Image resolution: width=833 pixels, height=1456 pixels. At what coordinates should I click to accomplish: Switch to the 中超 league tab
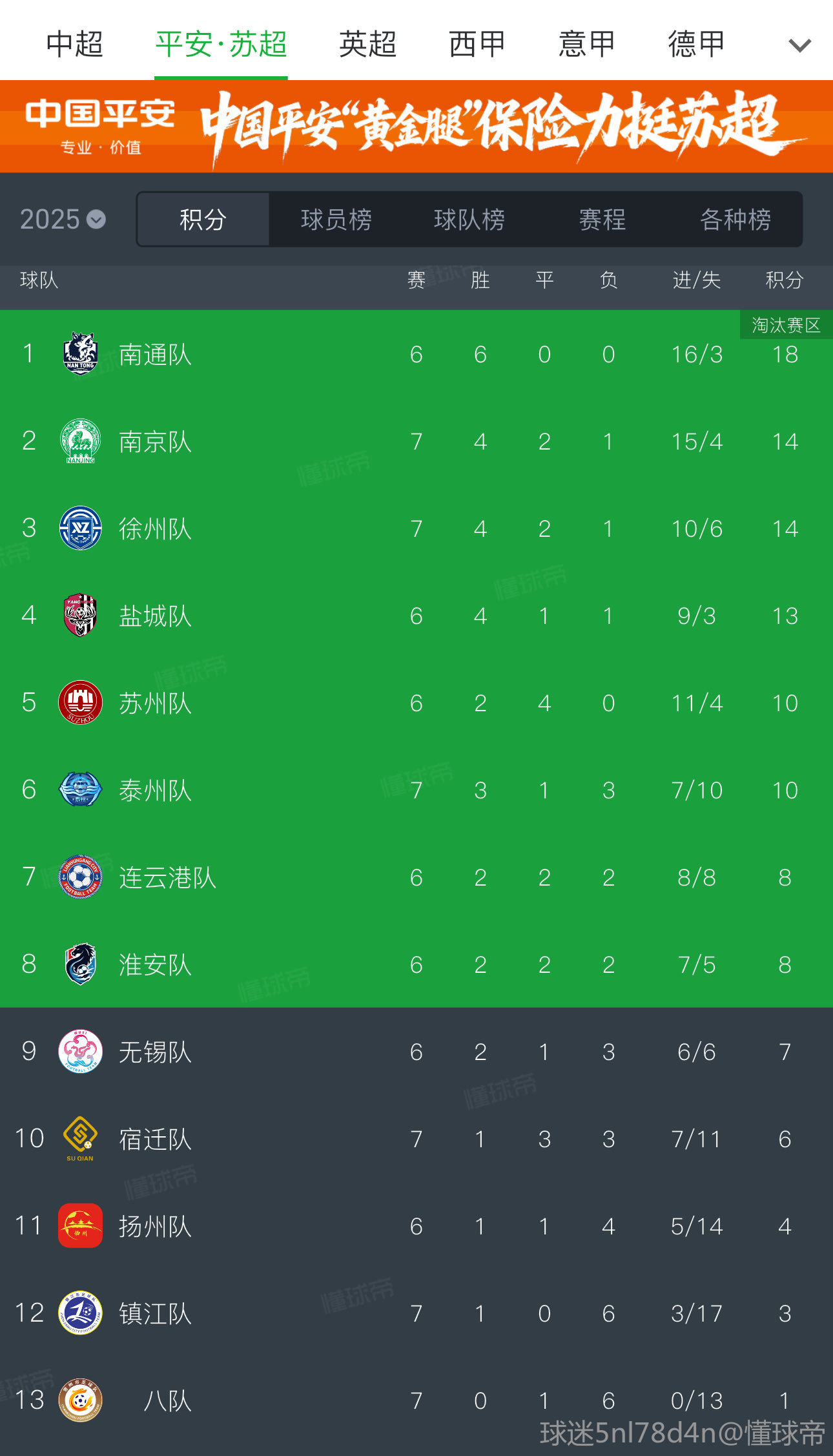tap(75, 44)
